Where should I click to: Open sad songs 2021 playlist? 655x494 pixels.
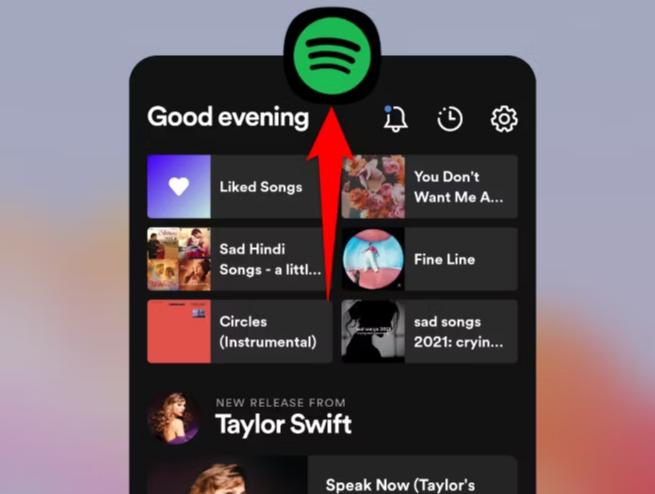pos(430,331)
